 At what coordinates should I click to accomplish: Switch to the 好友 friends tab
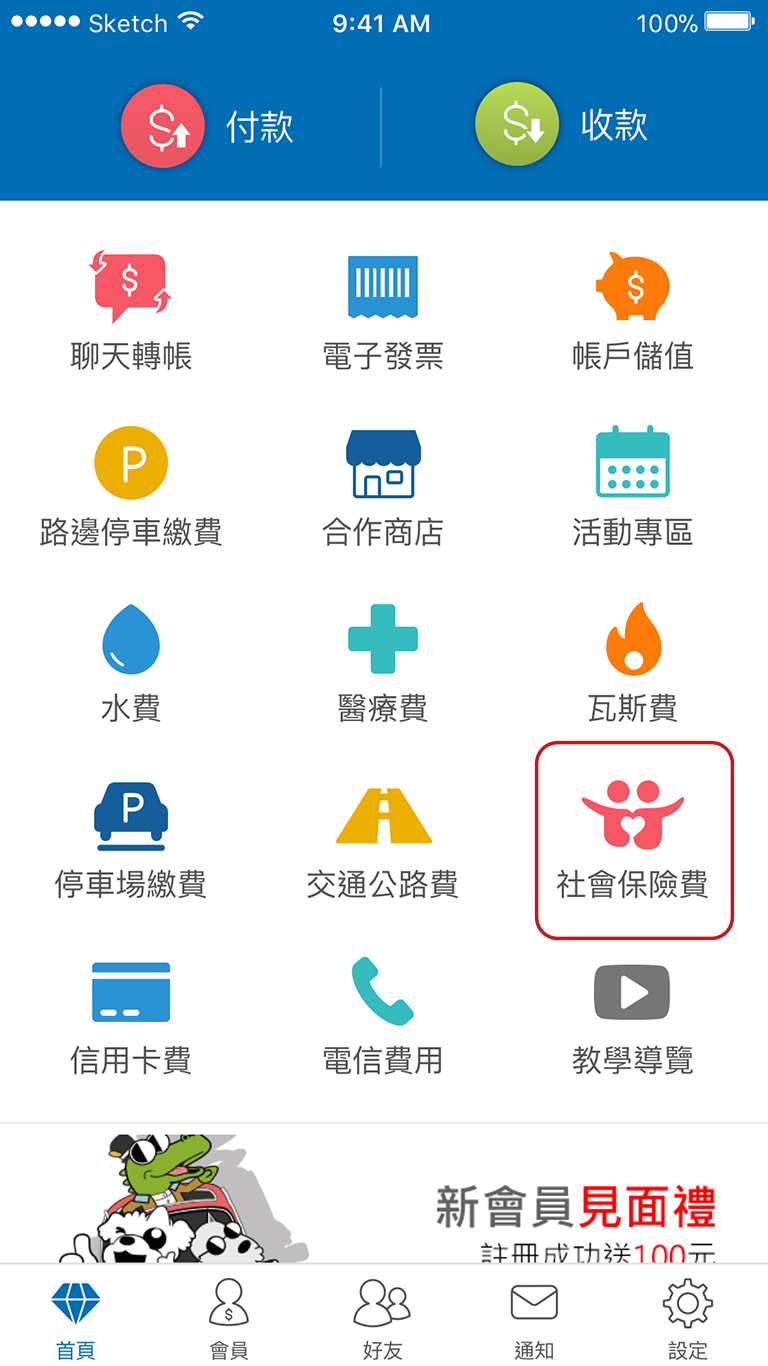click(383, 1318)
